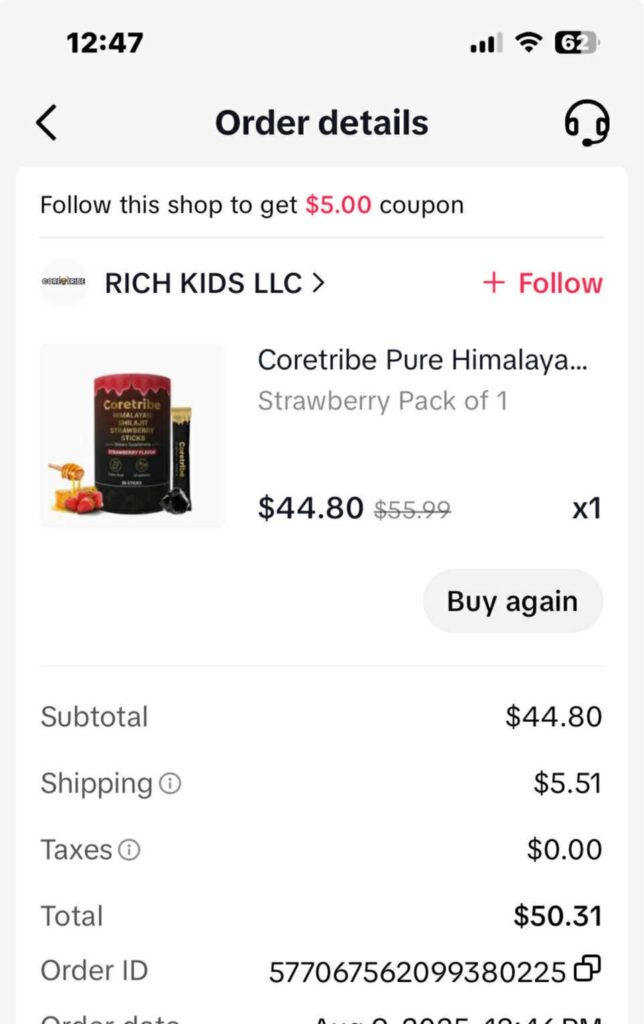Open the Coretribe Pure Himalayan product
The height and width of the screenshot is (1024, 644).
421,360
